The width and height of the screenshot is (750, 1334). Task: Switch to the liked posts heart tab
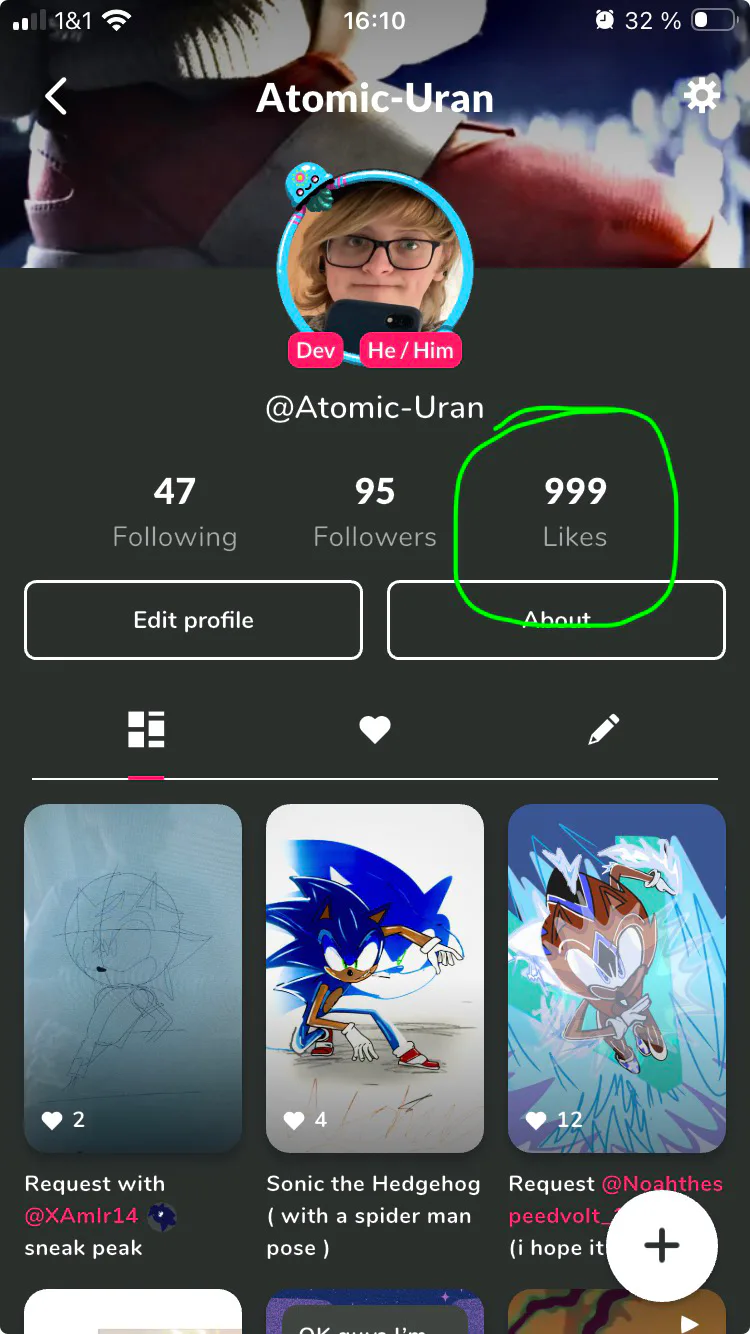click(375, 730)
